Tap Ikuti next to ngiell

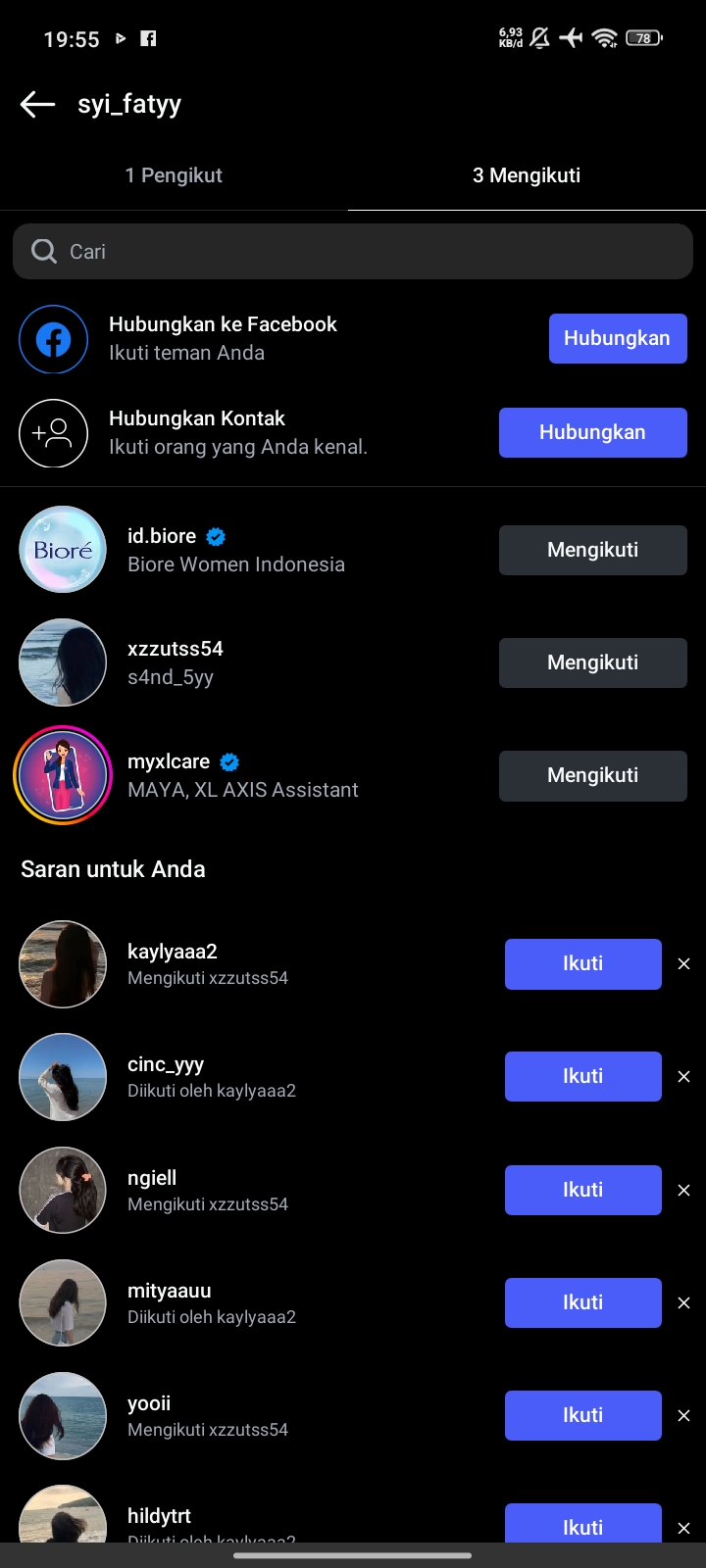tap(582, 1191)
